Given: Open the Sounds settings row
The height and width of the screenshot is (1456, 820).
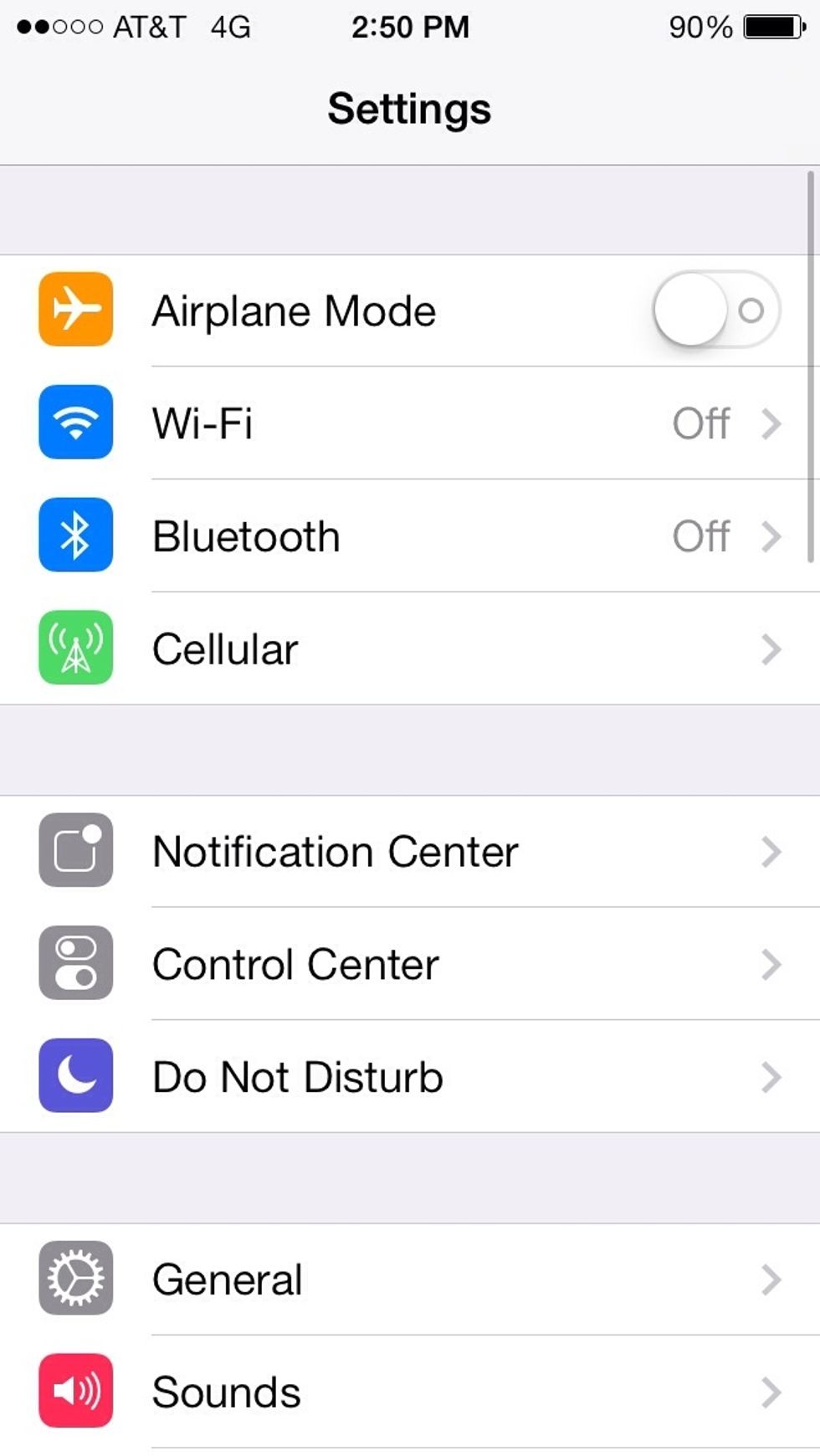Looking at the screenshot, I should coord(410,1392).
